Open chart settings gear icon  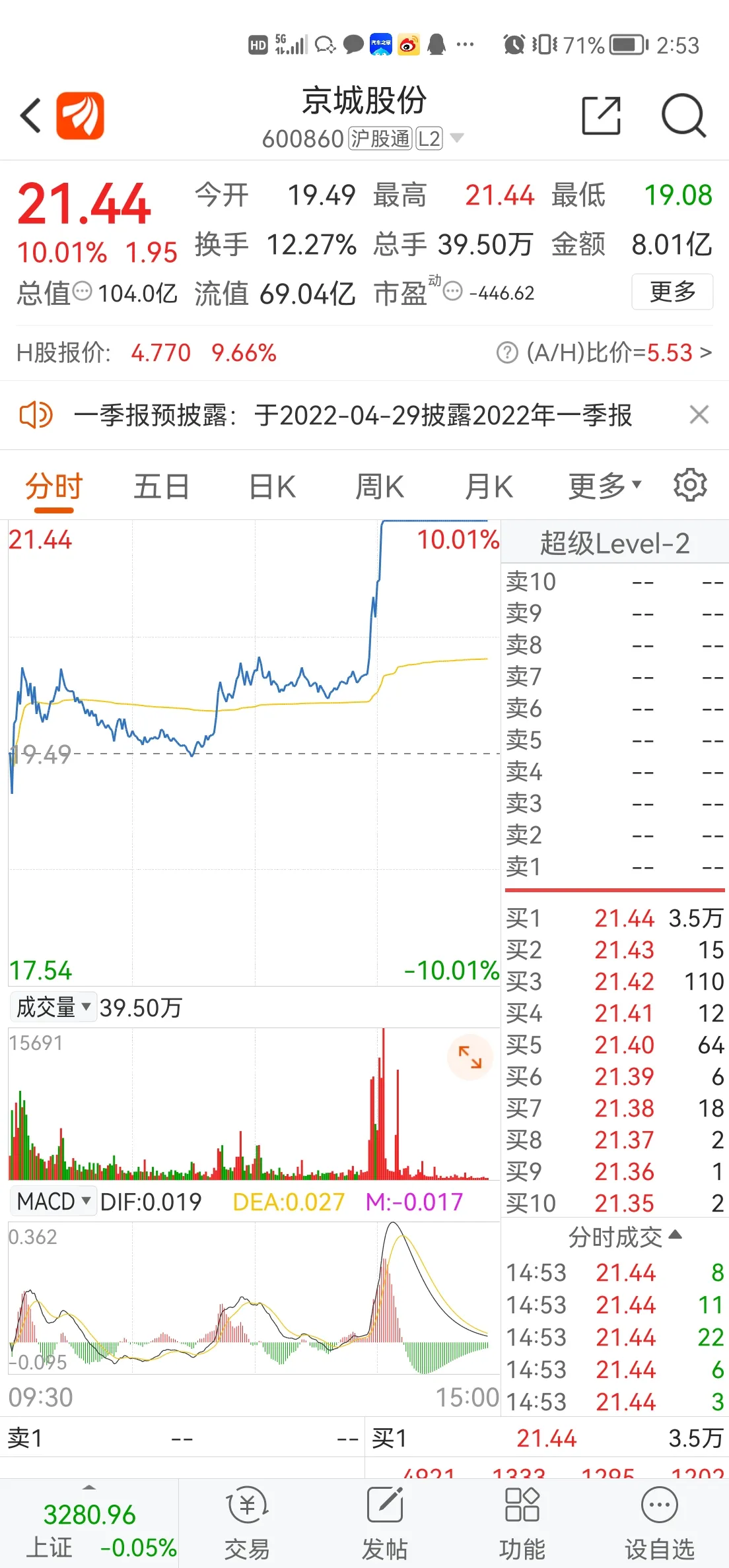coord(690,486)
